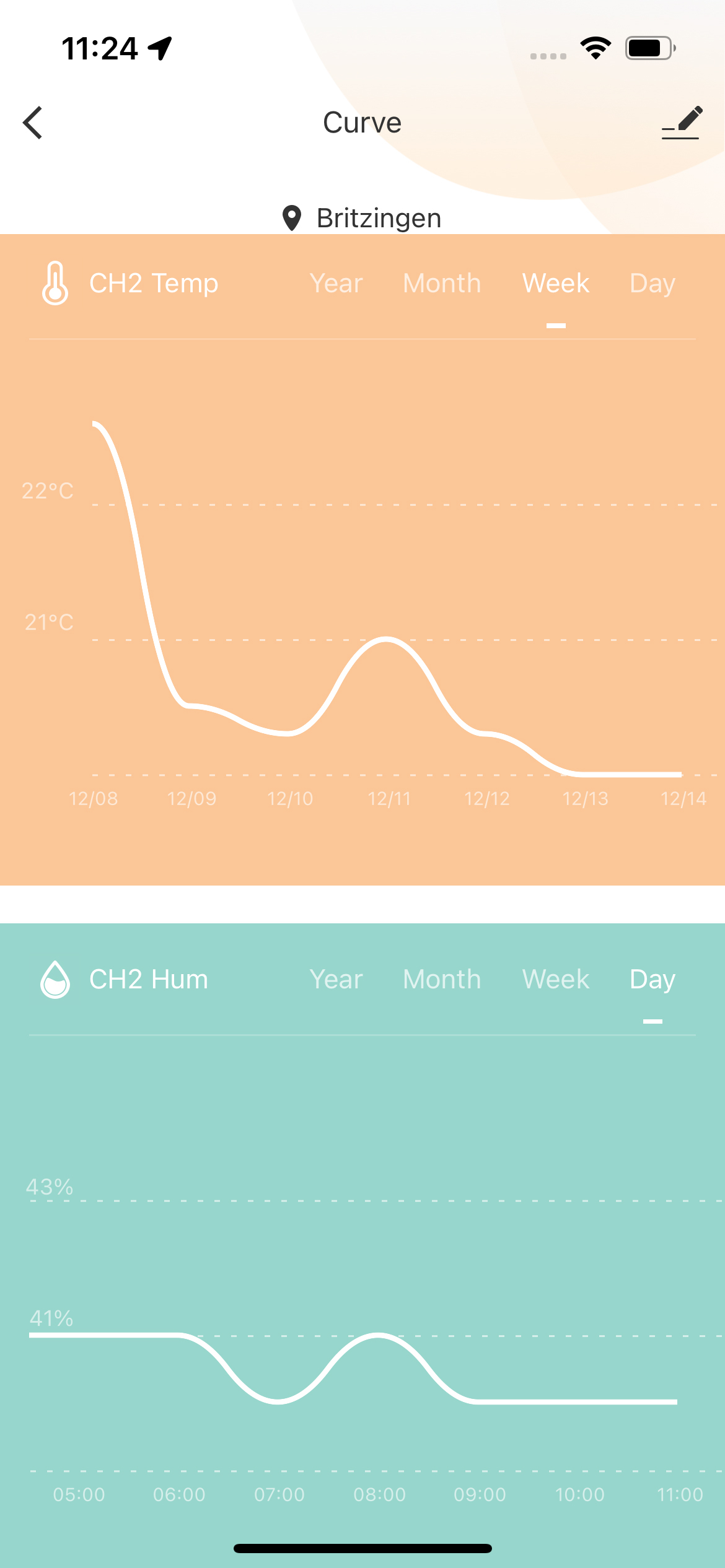
Task: Show CH2 Hum Week view
Action: point(555,980)
